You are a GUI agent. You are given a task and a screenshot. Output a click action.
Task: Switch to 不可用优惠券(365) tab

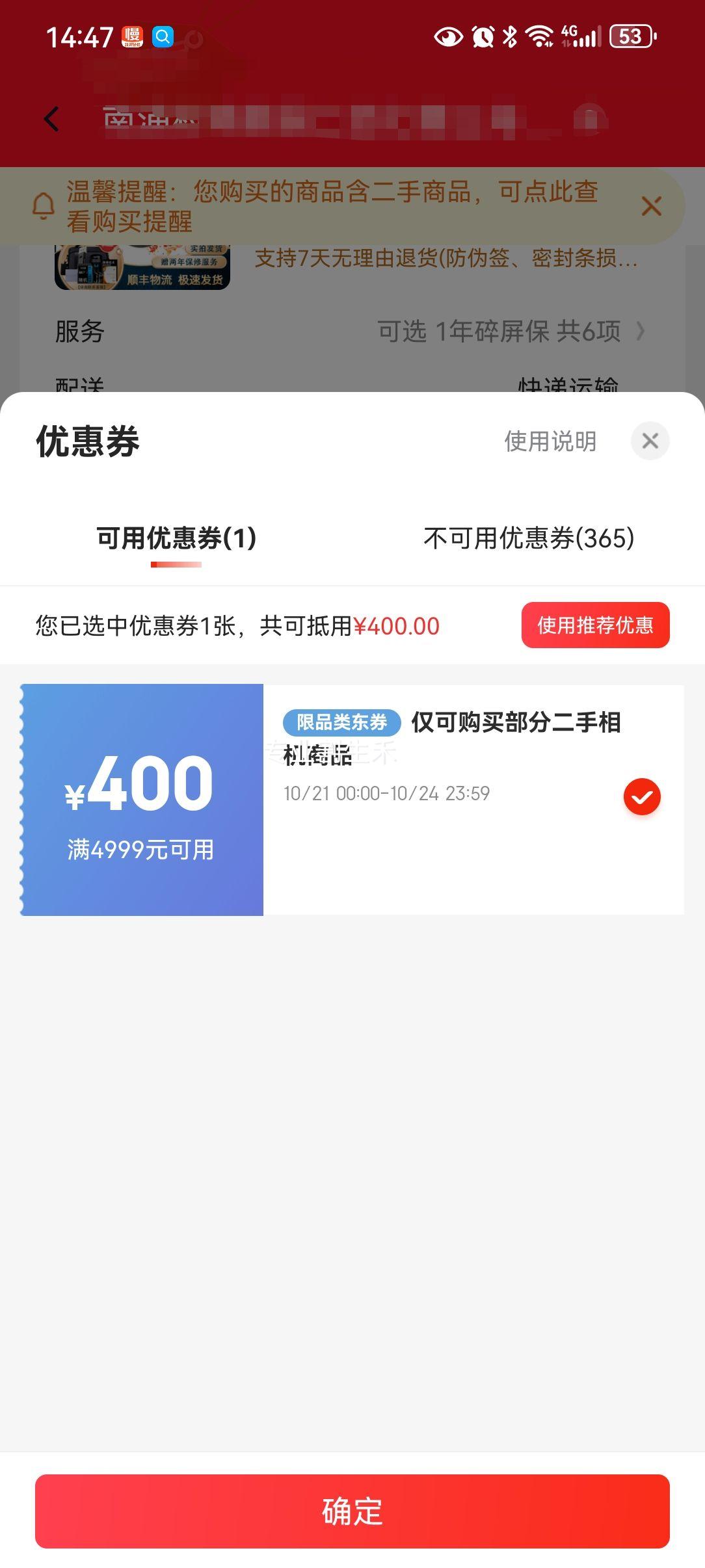(x=528, y=538)
